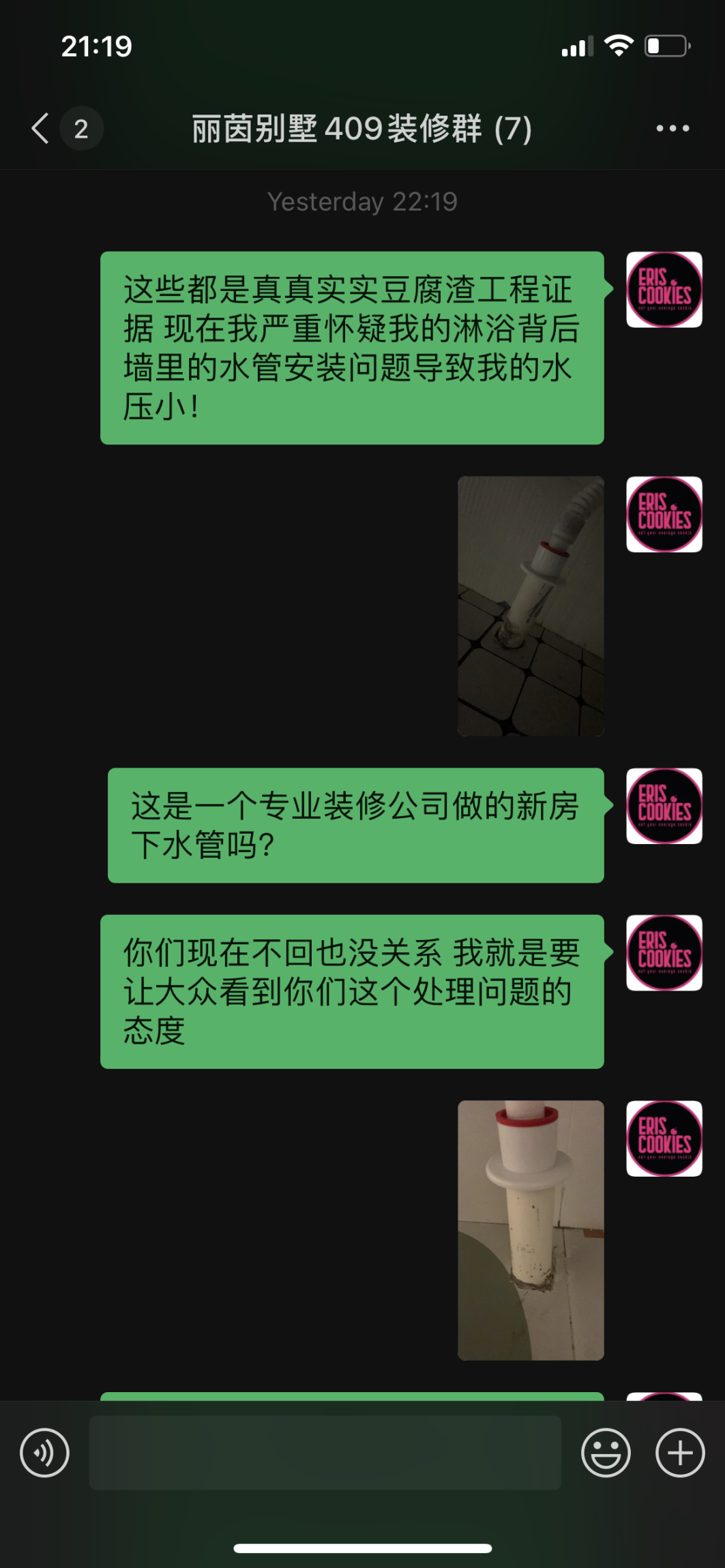Viewport: 725px width, 1568px height.
Task: Open the plus attachment menu
Action: (679, 1452)
